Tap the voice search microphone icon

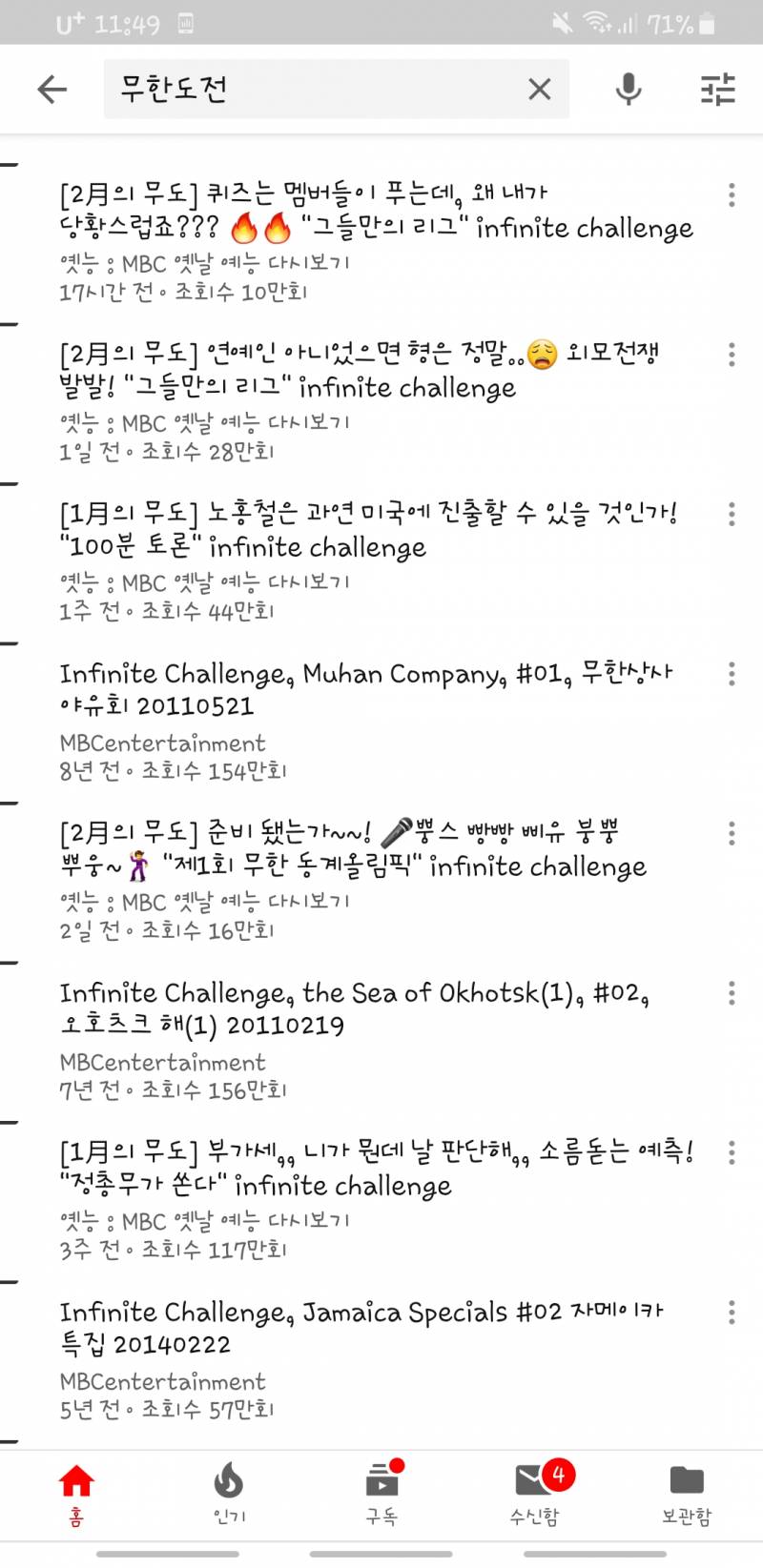tap(628, 88)
